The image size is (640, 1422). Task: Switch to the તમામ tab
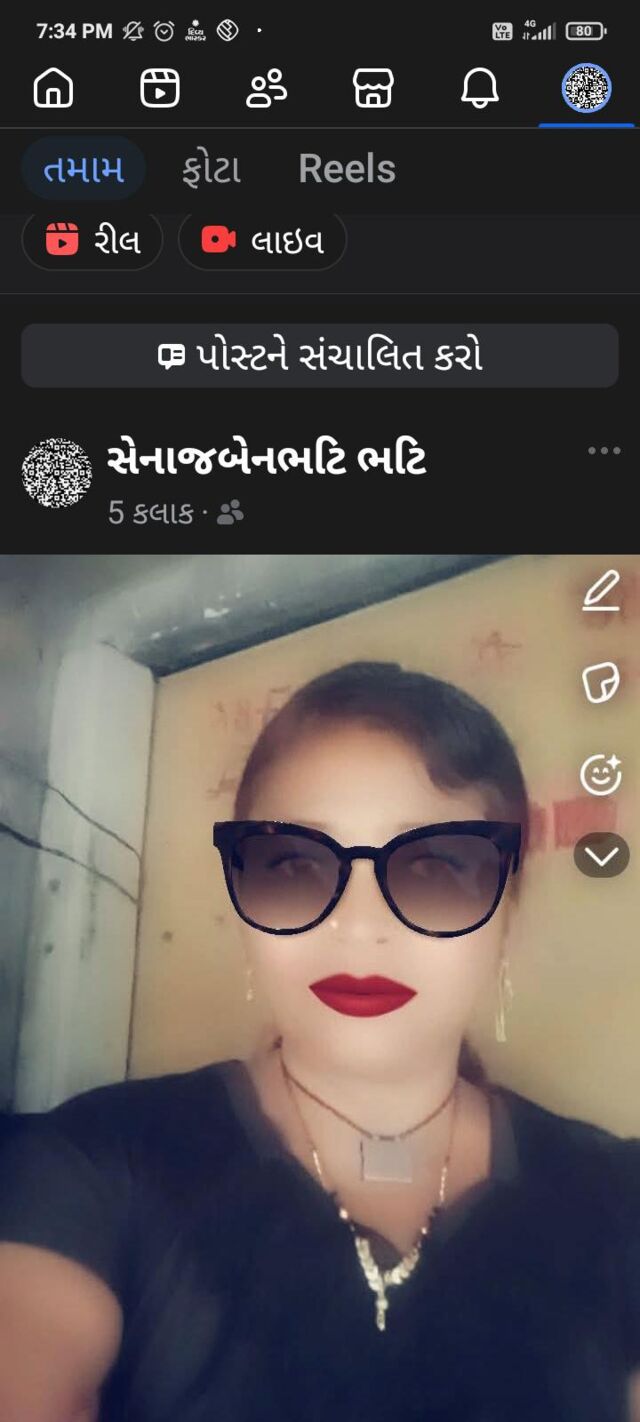(x=83, y=169)
